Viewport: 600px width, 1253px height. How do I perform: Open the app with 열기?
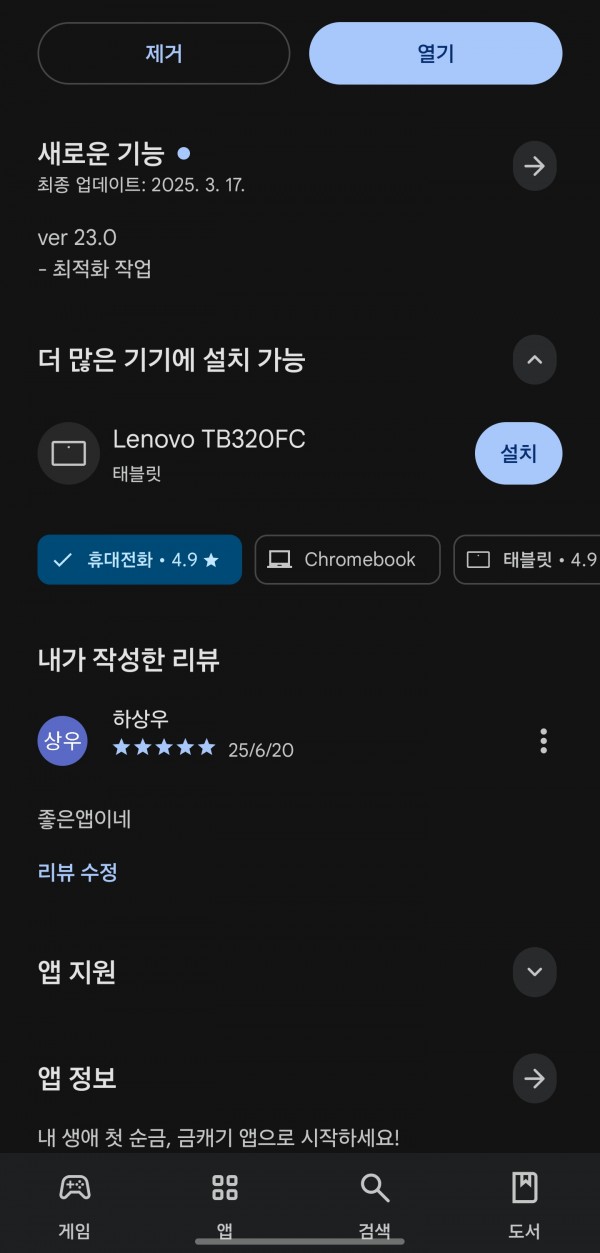point(436,53)
